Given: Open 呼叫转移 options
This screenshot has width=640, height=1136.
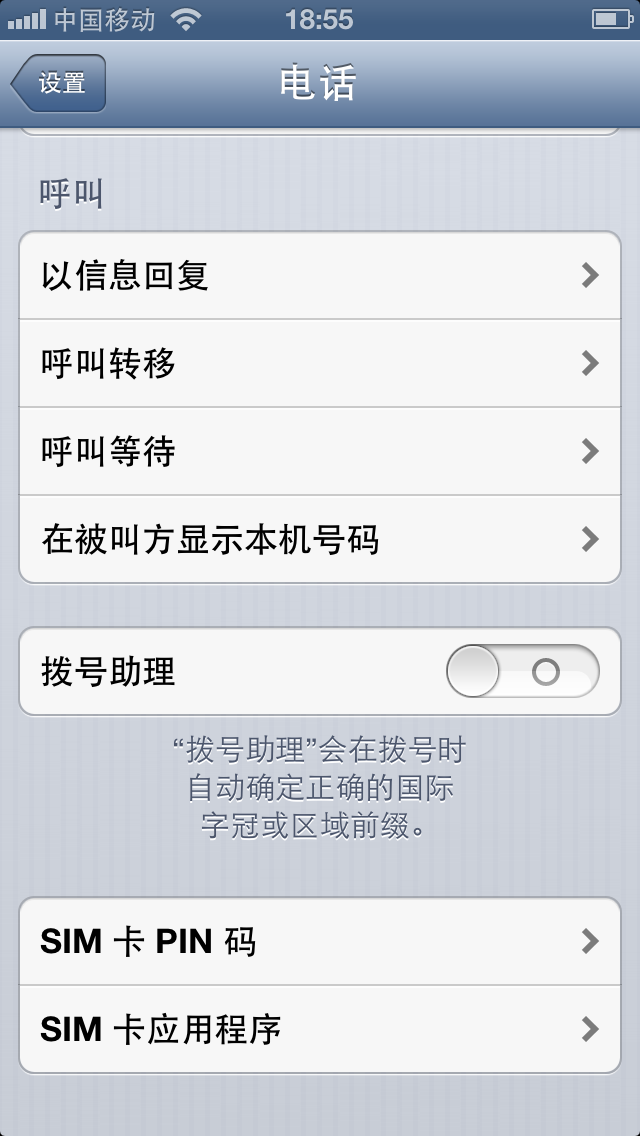Looking at the screenshot, I should 320,363.
